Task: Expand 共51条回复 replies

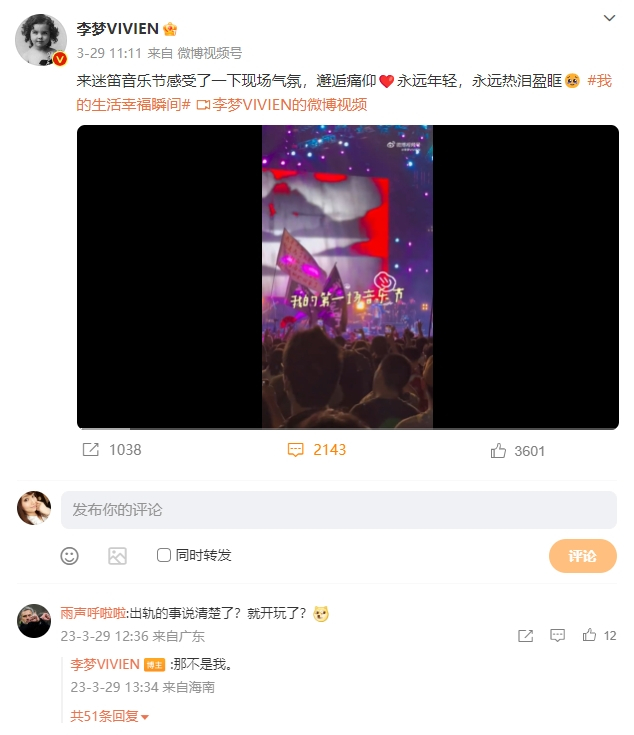Action: (110, 716)
